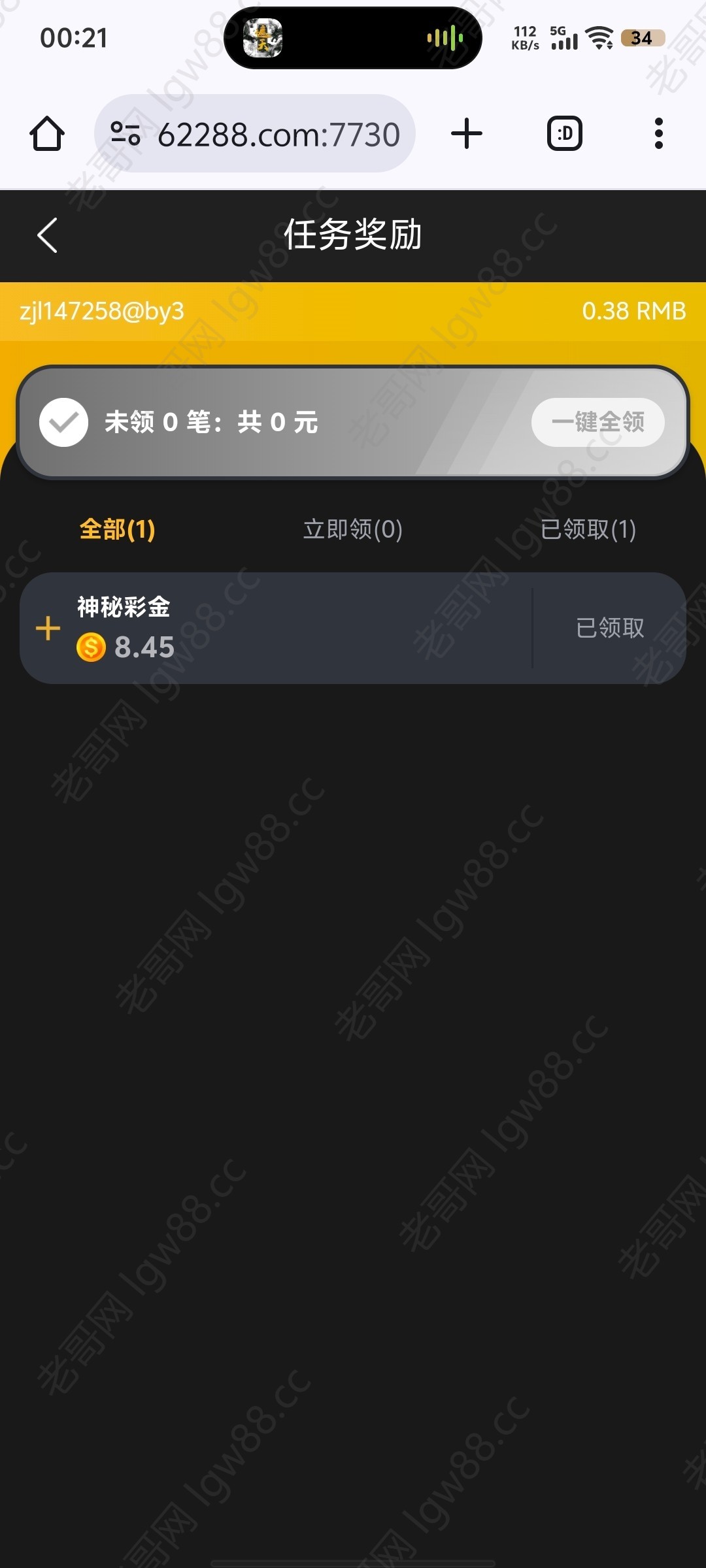Select the 全部(1) tab

(x=118, y=529)
